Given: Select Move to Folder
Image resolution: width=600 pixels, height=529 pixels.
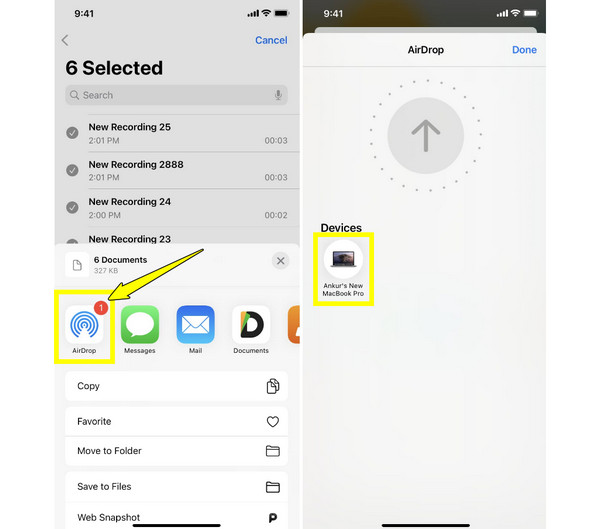Looking at the screenshot, I should (x=176, y=451).
